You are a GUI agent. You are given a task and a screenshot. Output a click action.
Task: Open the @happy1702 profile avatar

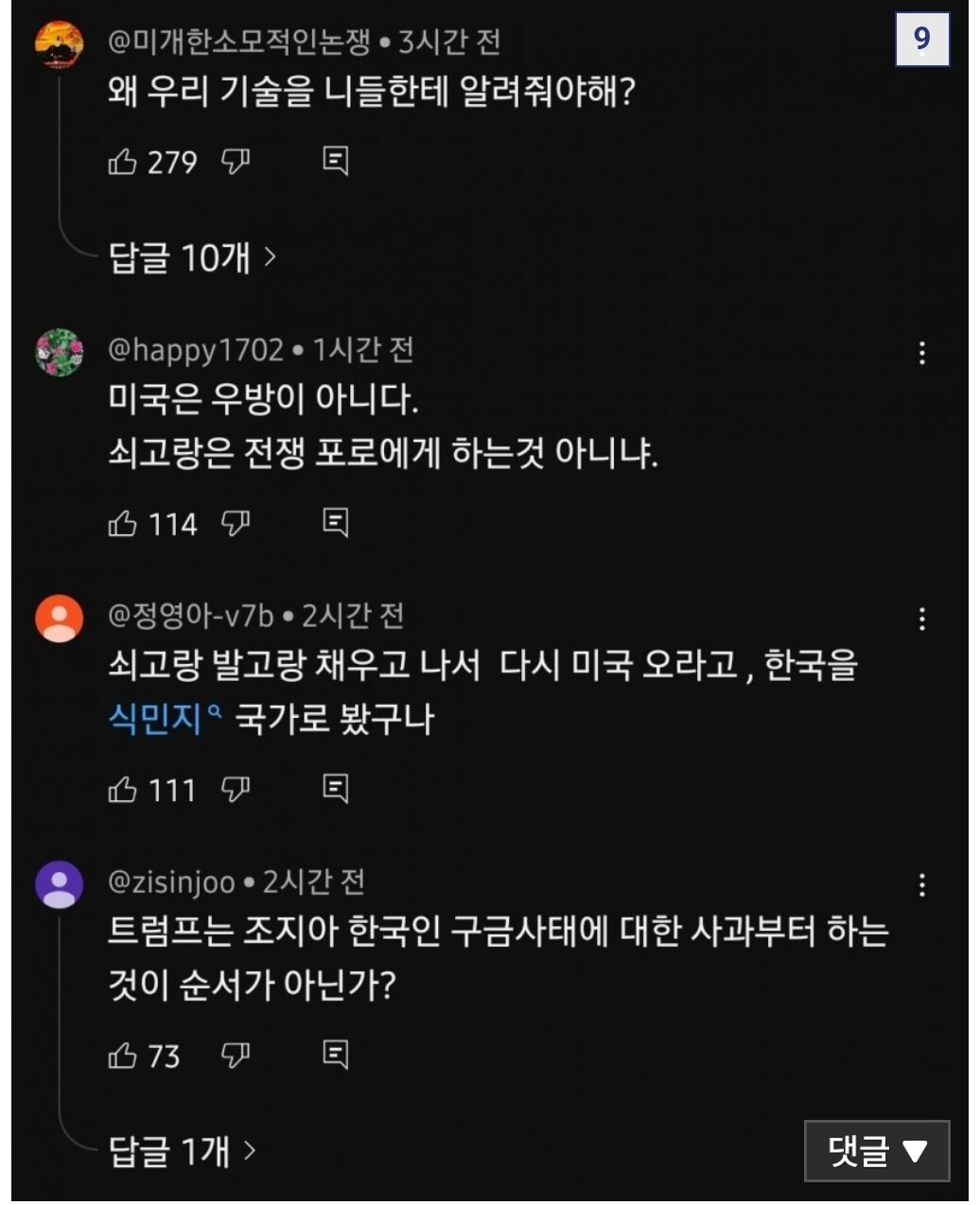pos(59,353)
